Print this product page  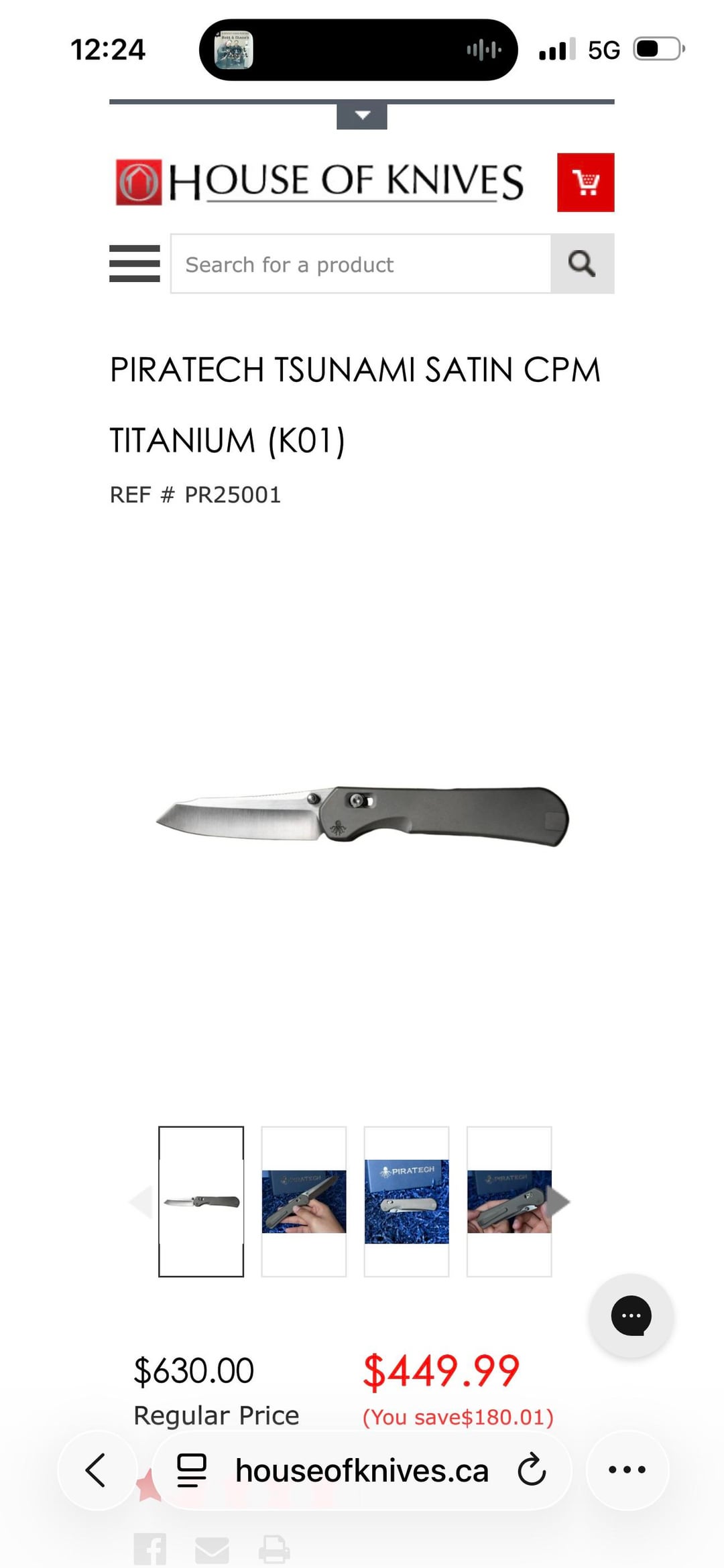[x=274, y=1549]
